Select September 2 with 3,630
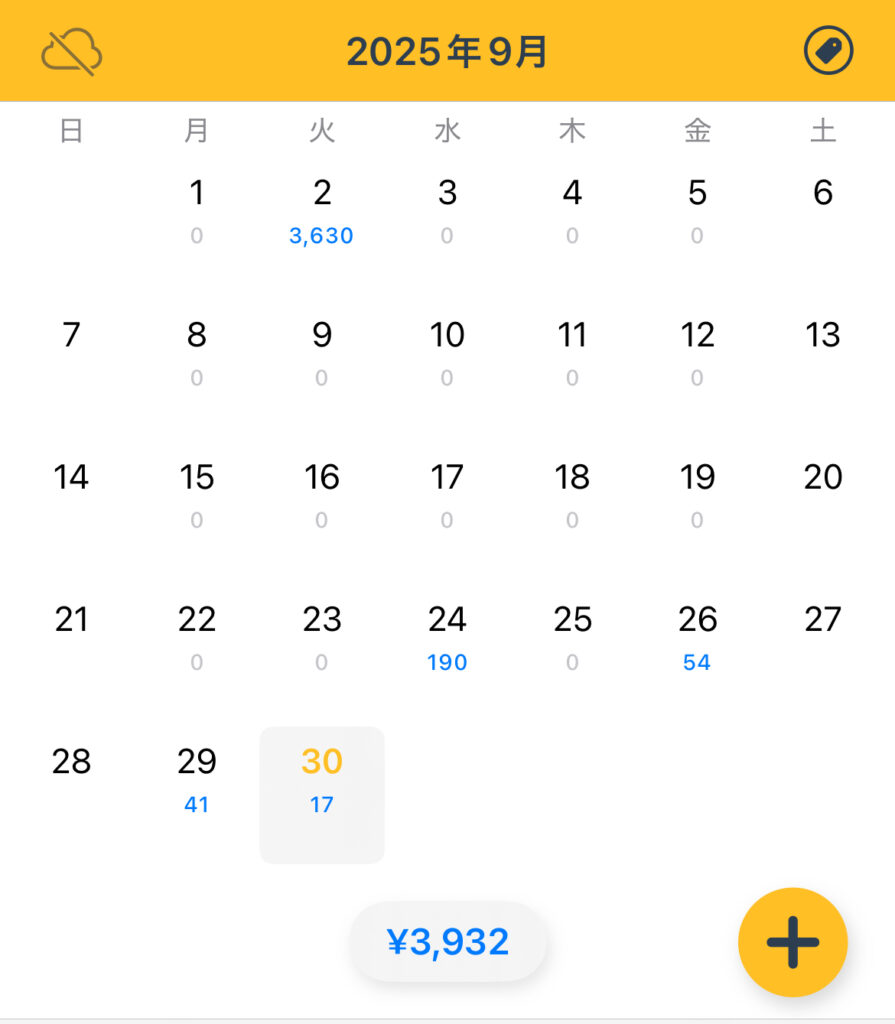Image resolution: width=895 pixels, height=1024 pixels. coord(322,210)
